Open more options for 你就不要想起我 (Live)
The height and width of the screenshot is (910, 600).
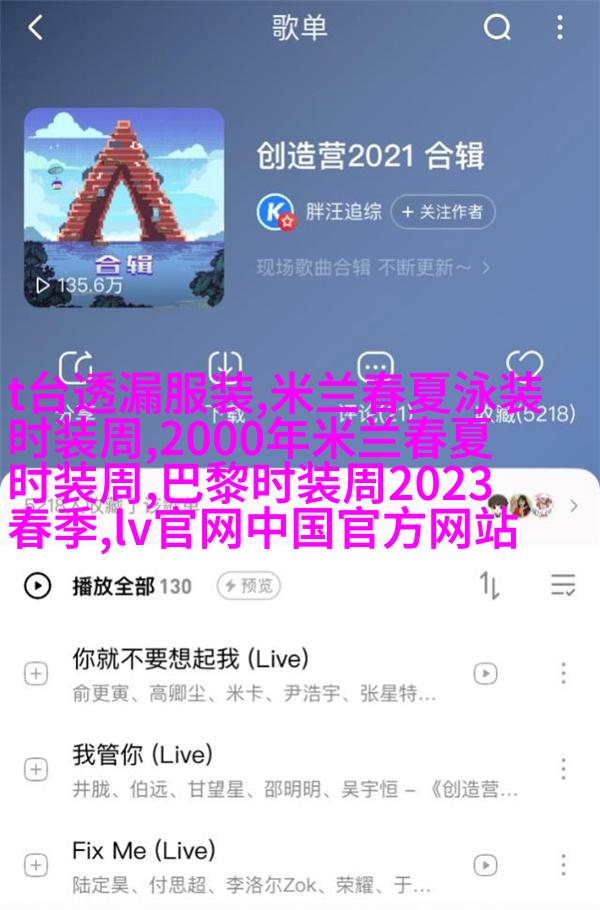point(564,674)
